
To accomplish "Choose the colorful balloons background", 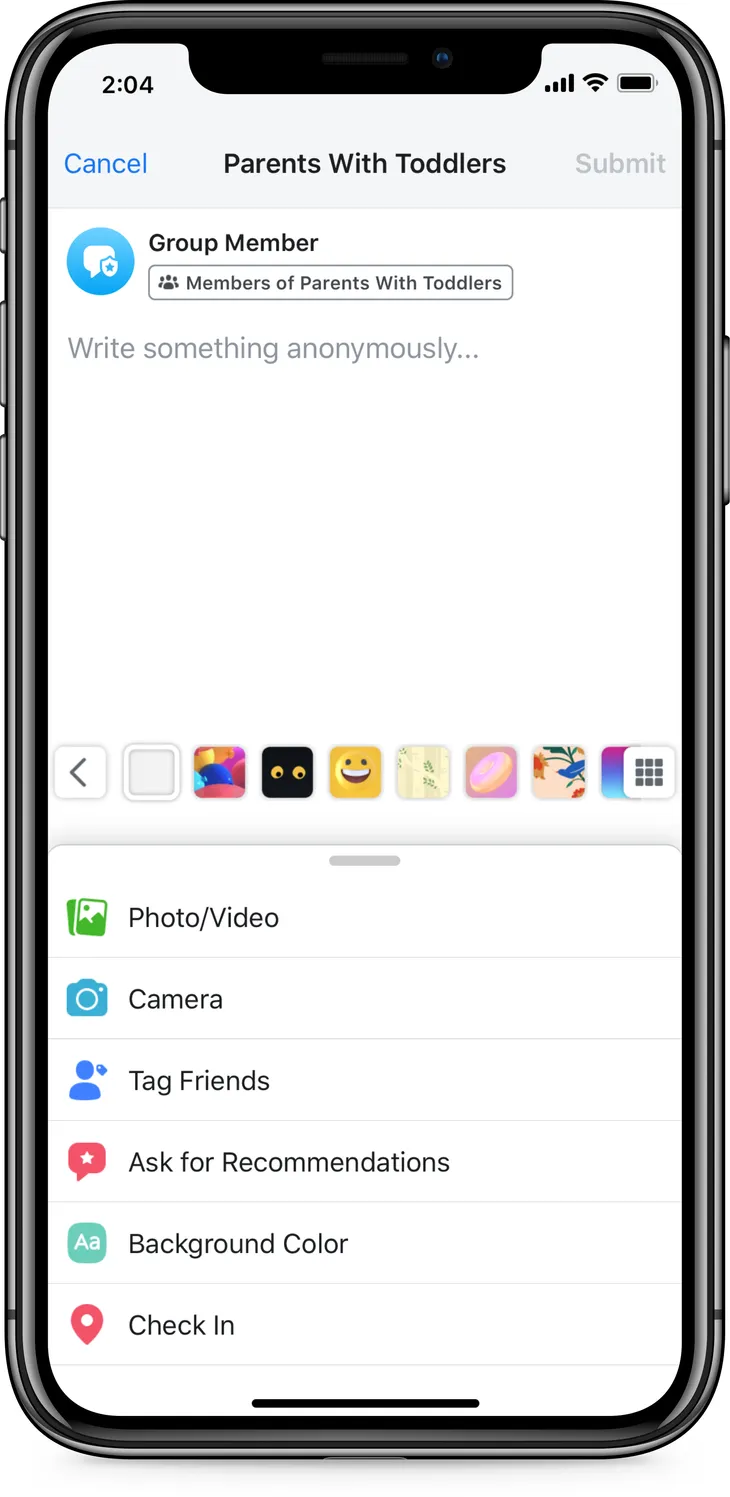I will (219, 772).
